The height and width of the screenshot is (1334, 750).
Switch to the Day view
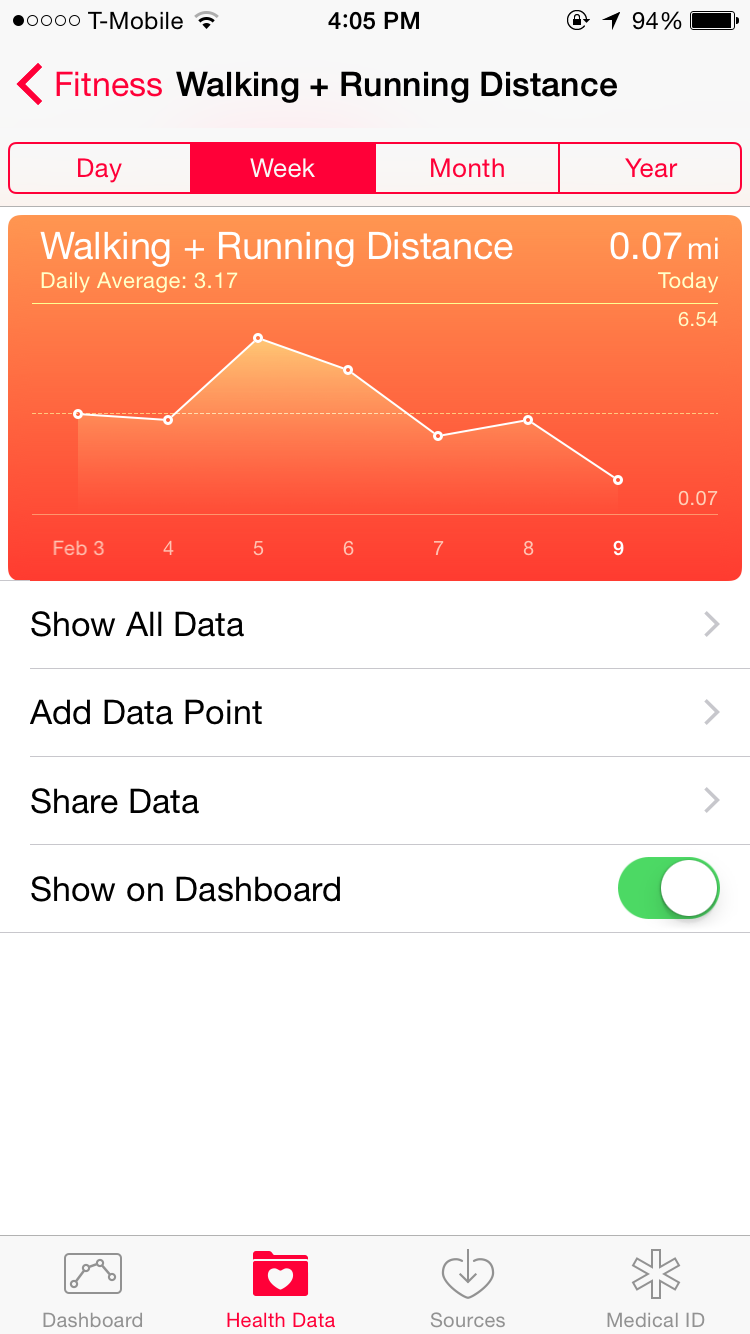pyautogui.click(x=99, y=168)
